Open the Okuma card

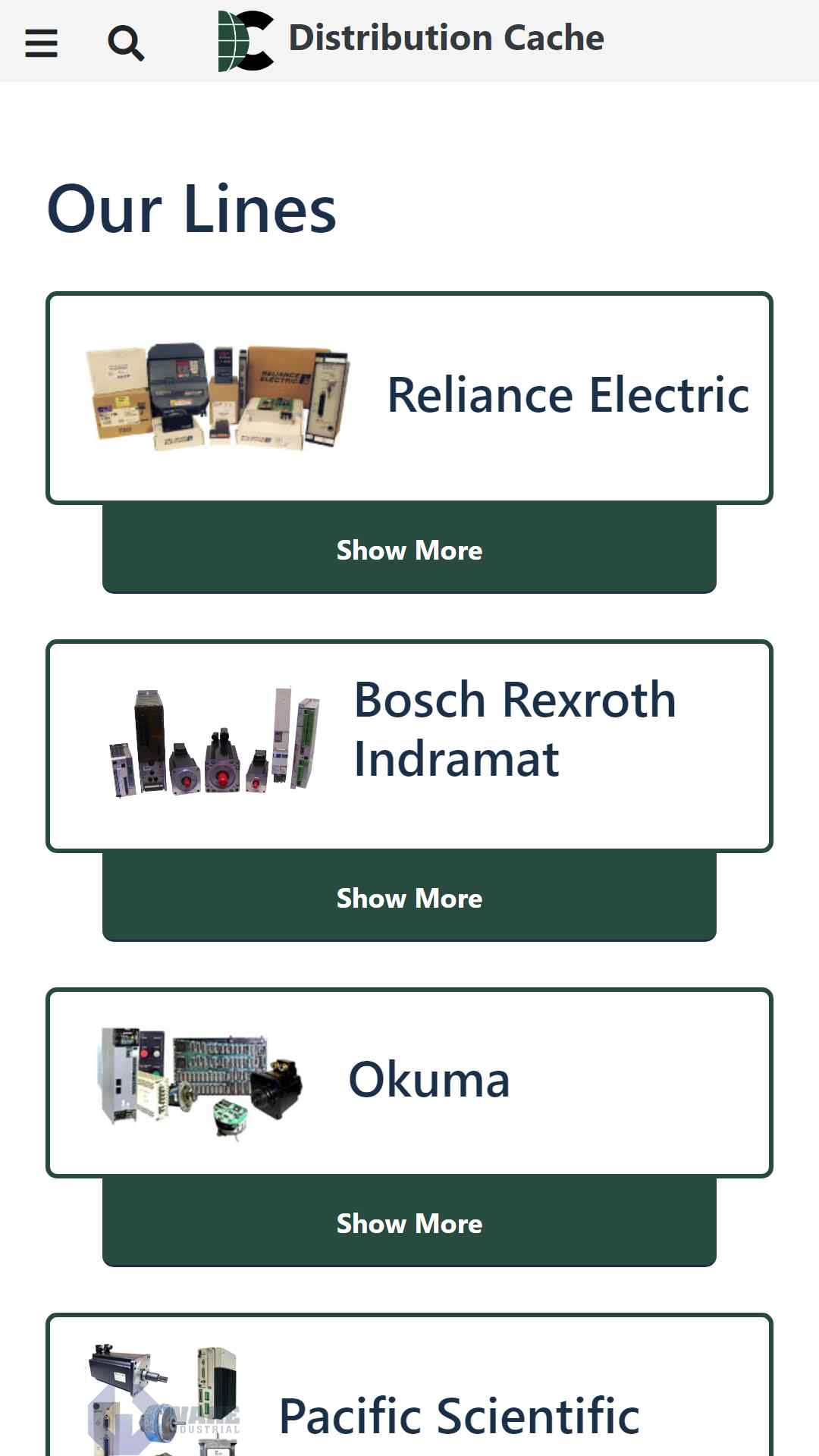[x=409, y=1083]
